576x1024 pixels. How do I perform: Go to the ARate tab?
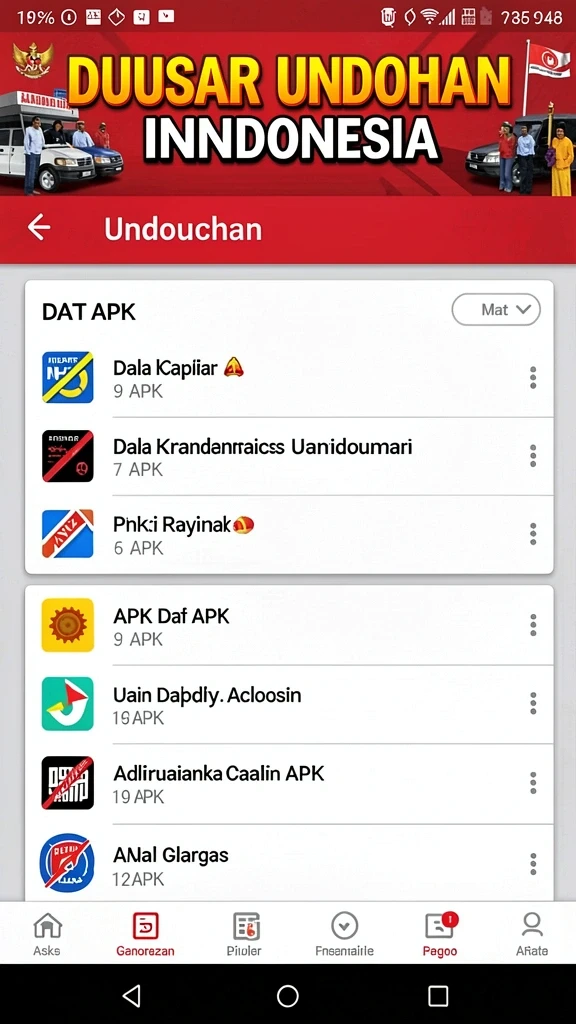tap(532, 934)
